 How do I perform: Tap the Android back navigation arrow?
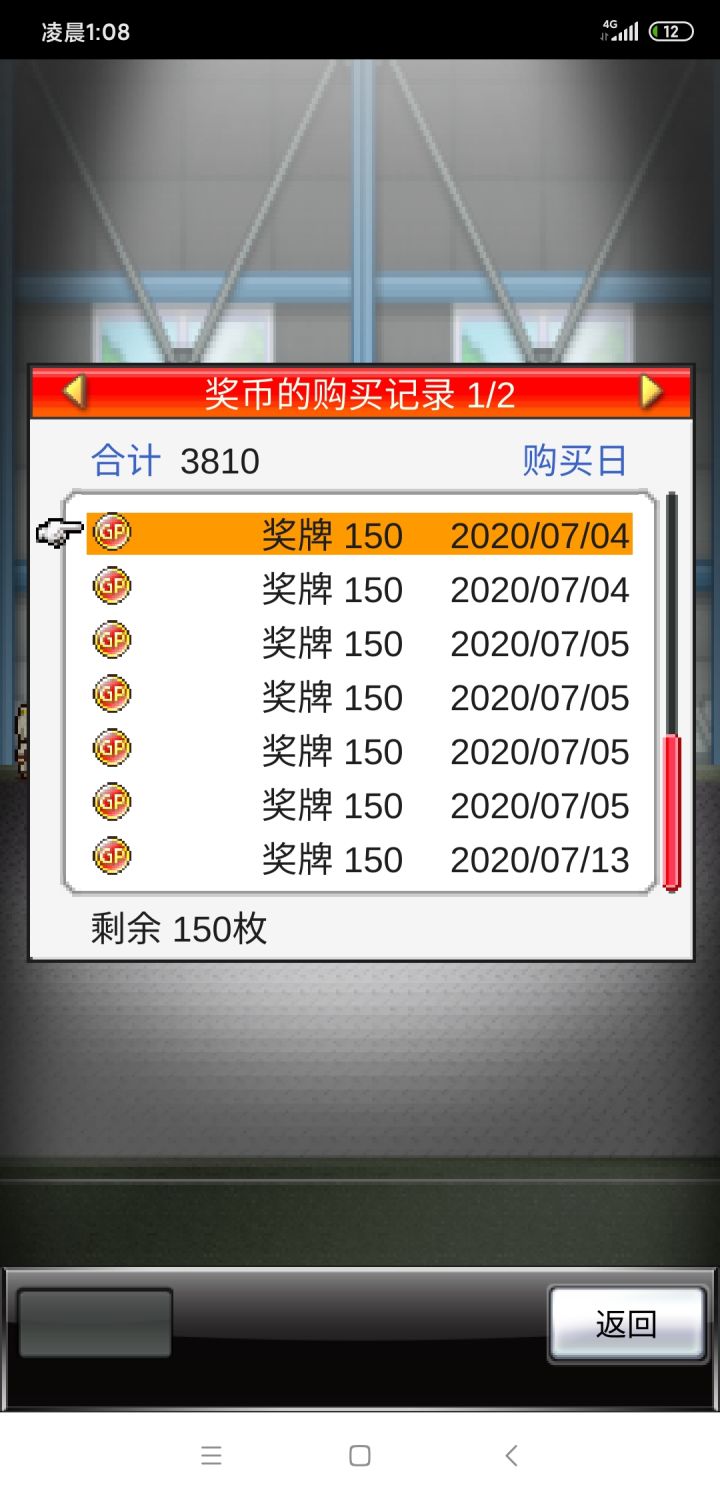[511, 1455]
